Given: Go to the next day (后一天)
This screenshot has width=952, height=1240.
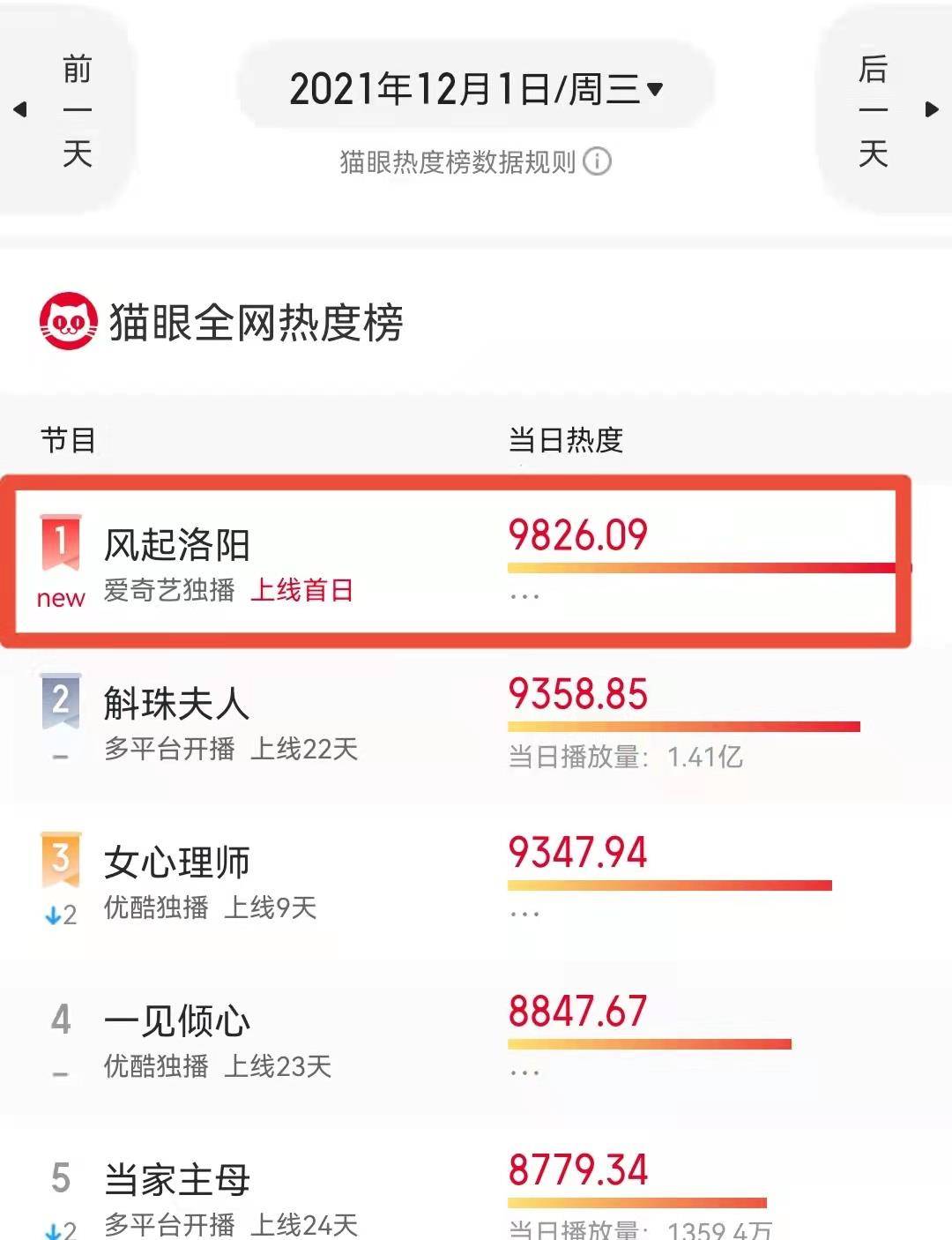Looking at the screenshot, I should pyautogui.click(x=886, y=109).
